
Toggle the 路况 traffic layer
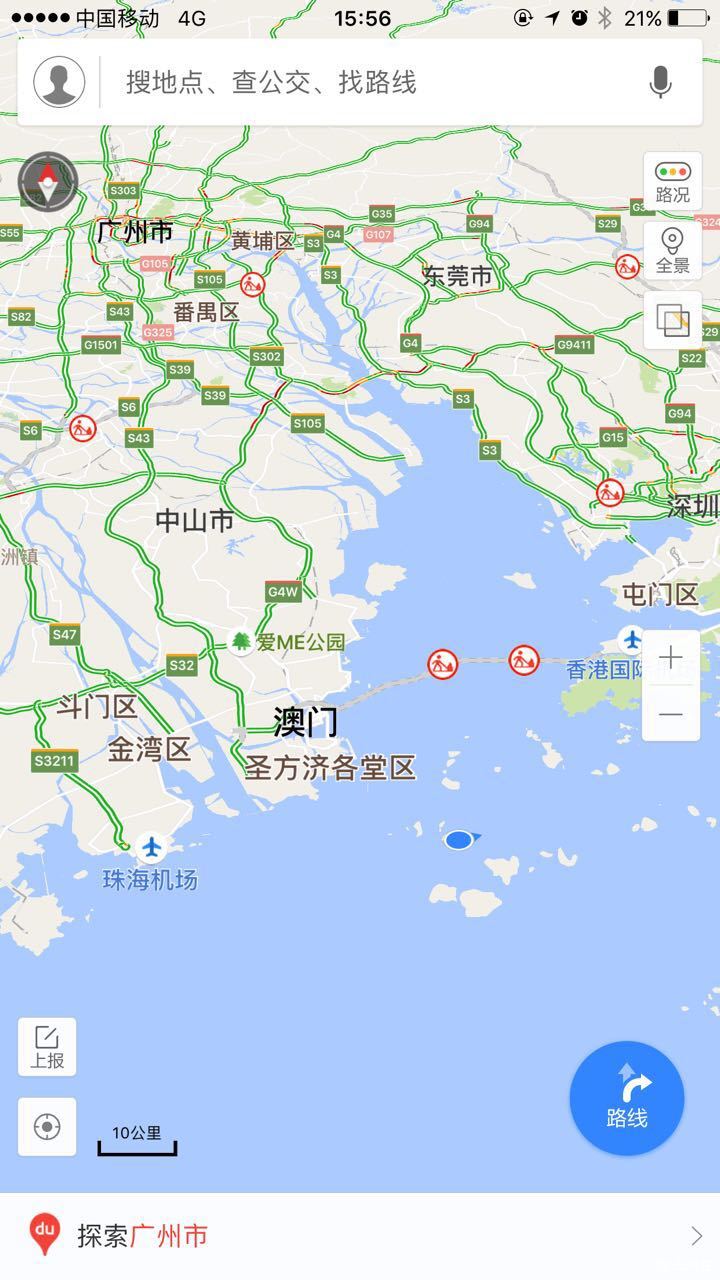point(672,181)
